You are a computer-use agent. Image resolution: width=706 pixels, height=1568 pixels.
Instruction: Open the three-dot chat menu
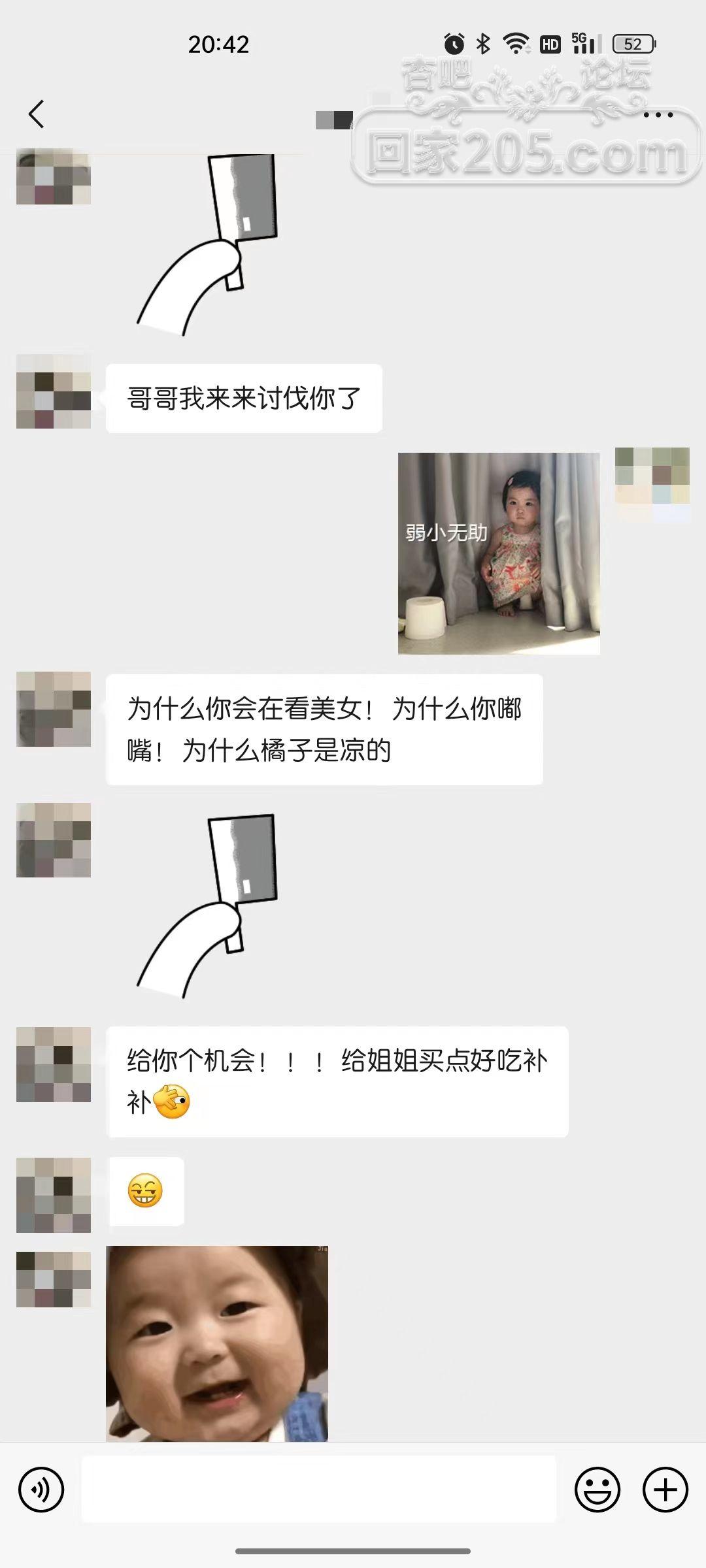point(658,115)
